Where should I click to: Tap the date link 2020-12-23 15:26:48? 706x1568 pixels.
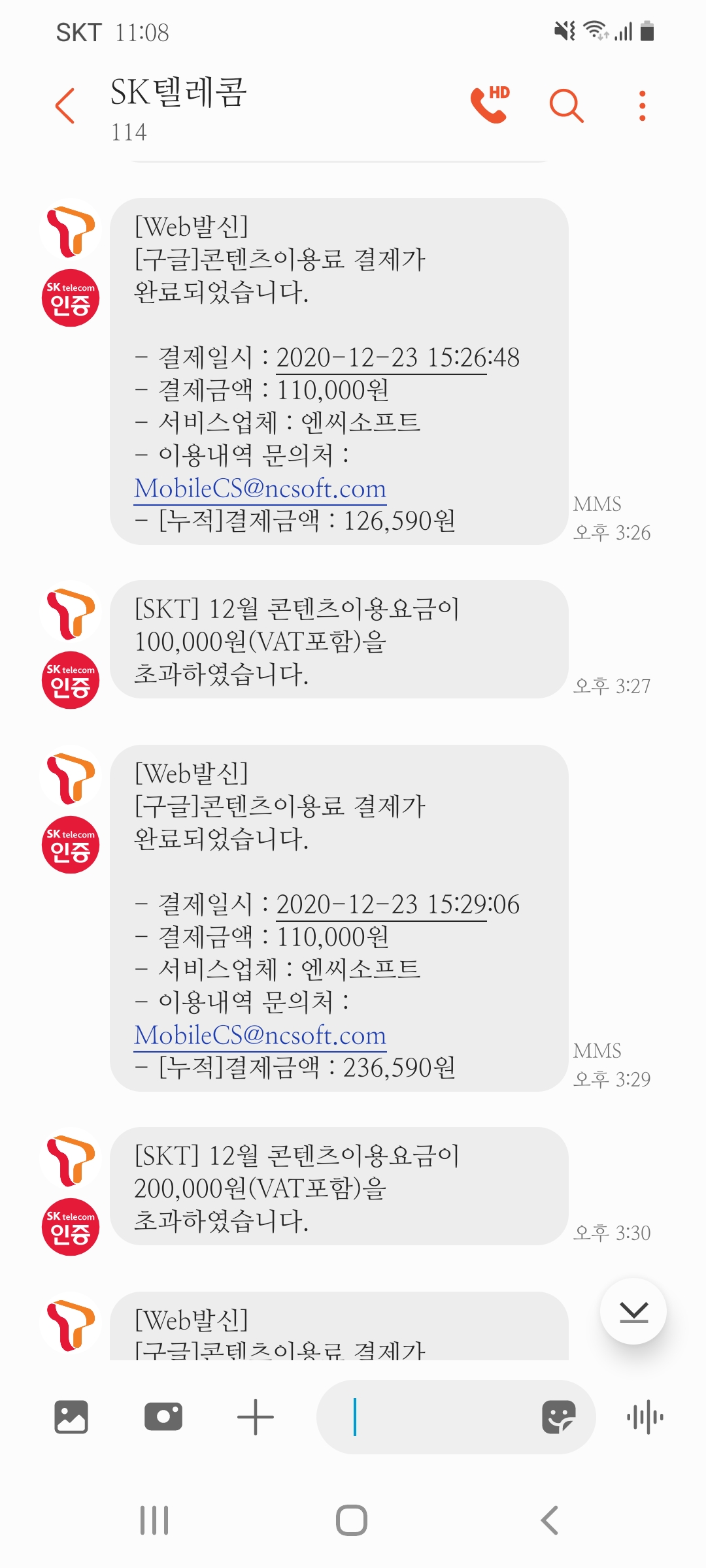[381, 358]
